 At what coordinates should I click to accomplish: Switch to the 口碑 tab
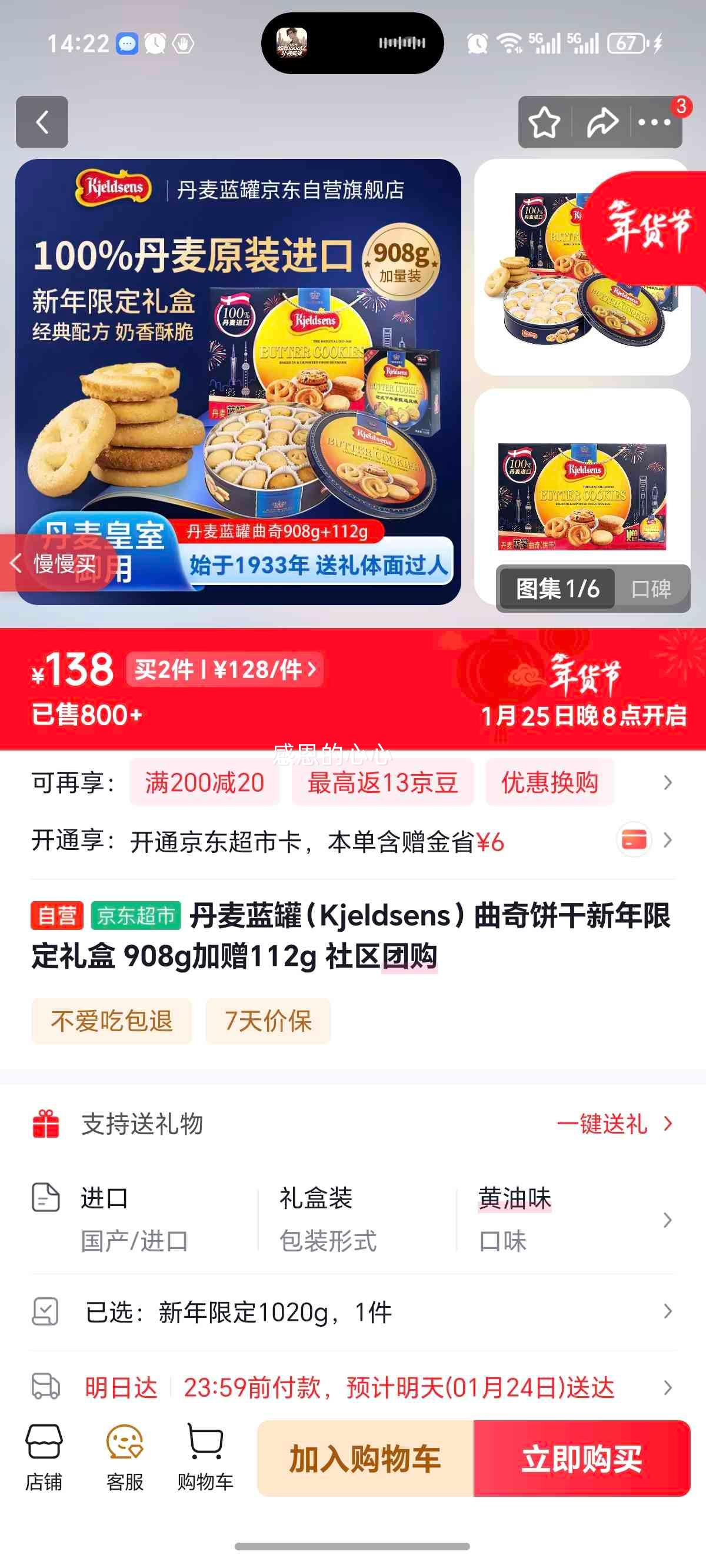click(651, 589)
